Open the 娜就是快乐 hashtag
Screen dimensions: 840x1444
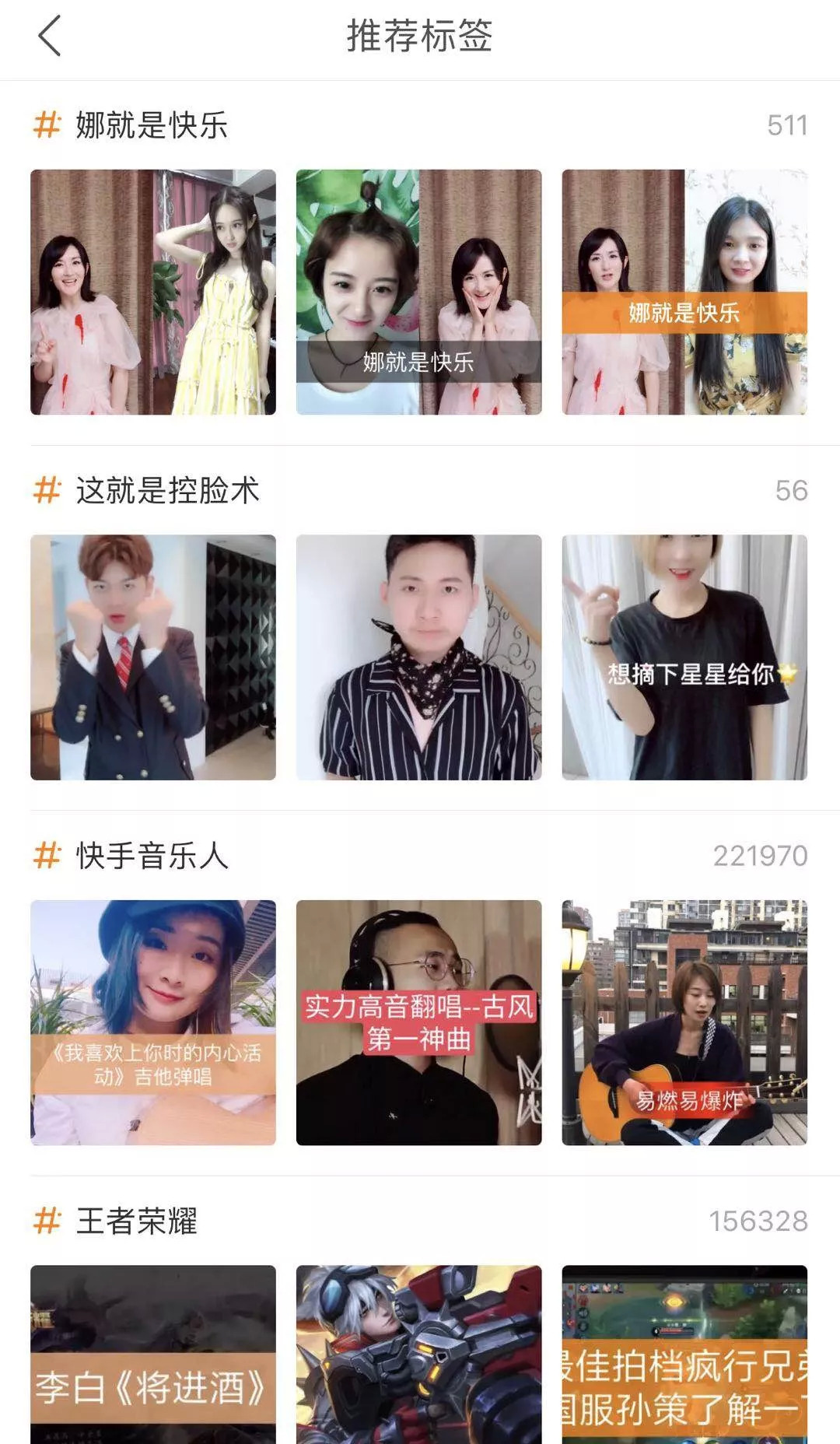pos(151,125)
